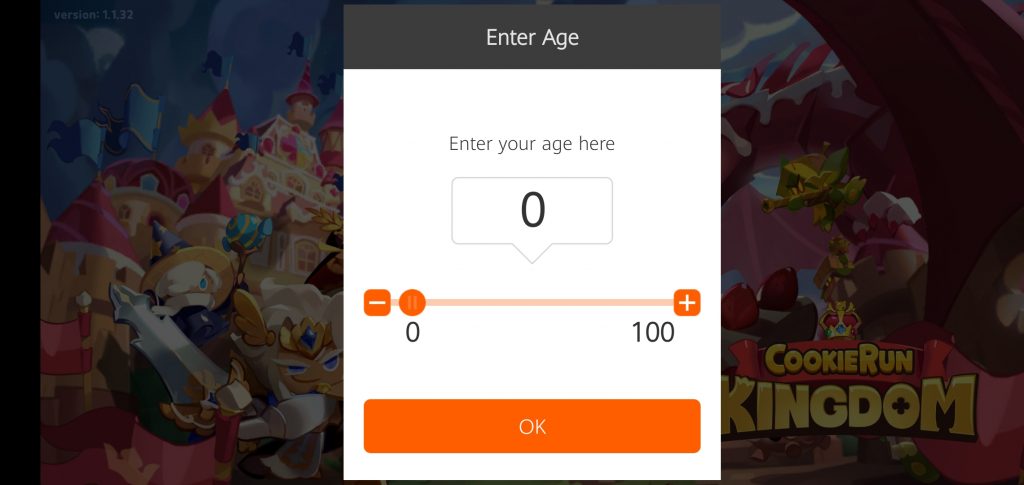Tap the age slider handle
Viewport: 1024px width, 485px height.
click(x=412, y=302)
